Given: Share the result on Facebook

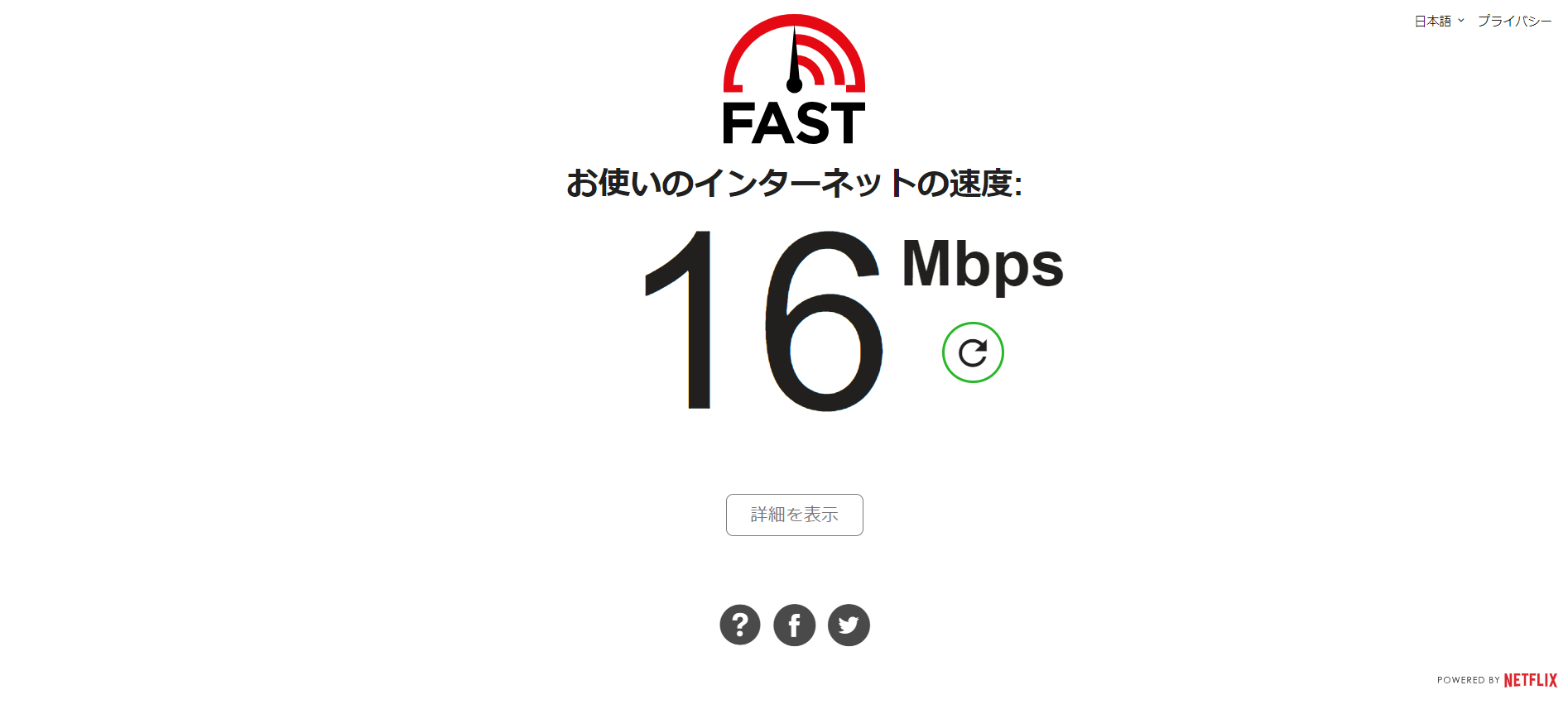Looking at the screenshot, I should [794, 625].
